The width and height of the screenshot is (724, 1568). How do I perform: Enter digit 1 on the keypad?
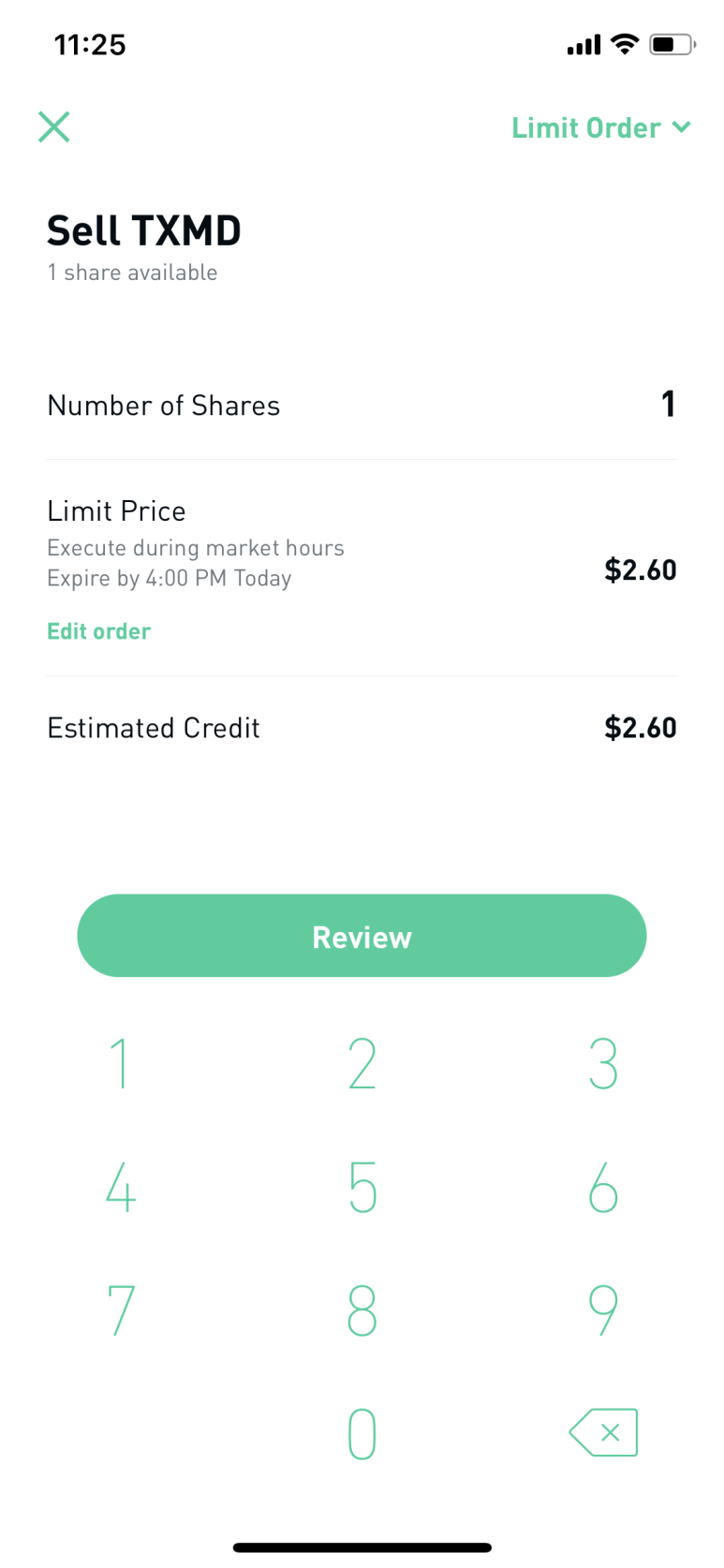(x=120, y=1064)
